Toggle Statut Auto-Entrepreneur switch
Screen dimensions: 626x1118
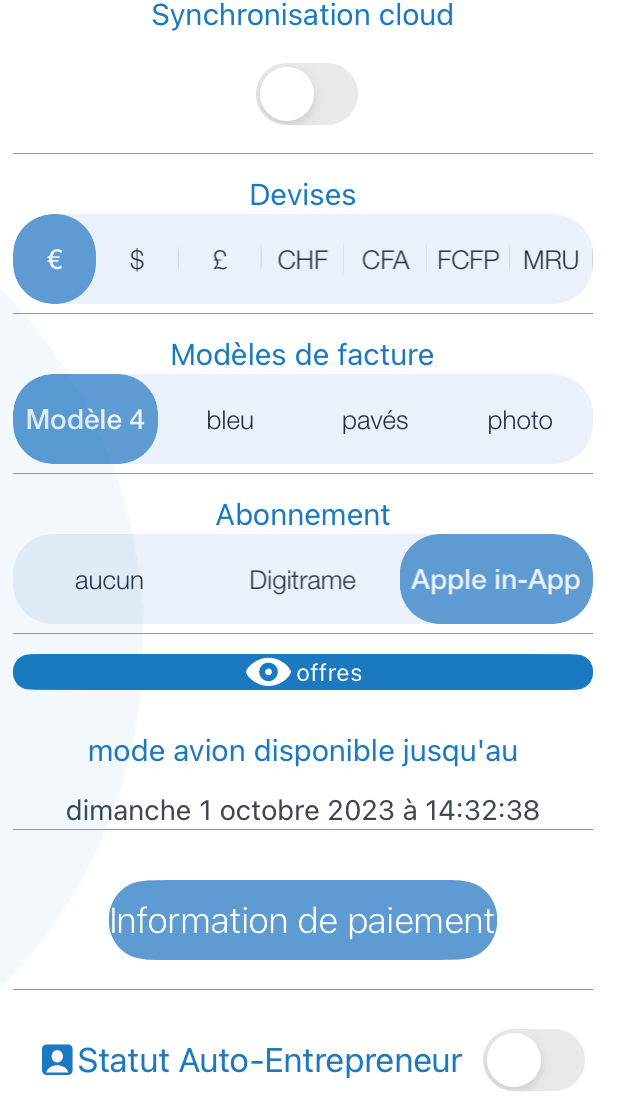tap(534, 1060)
